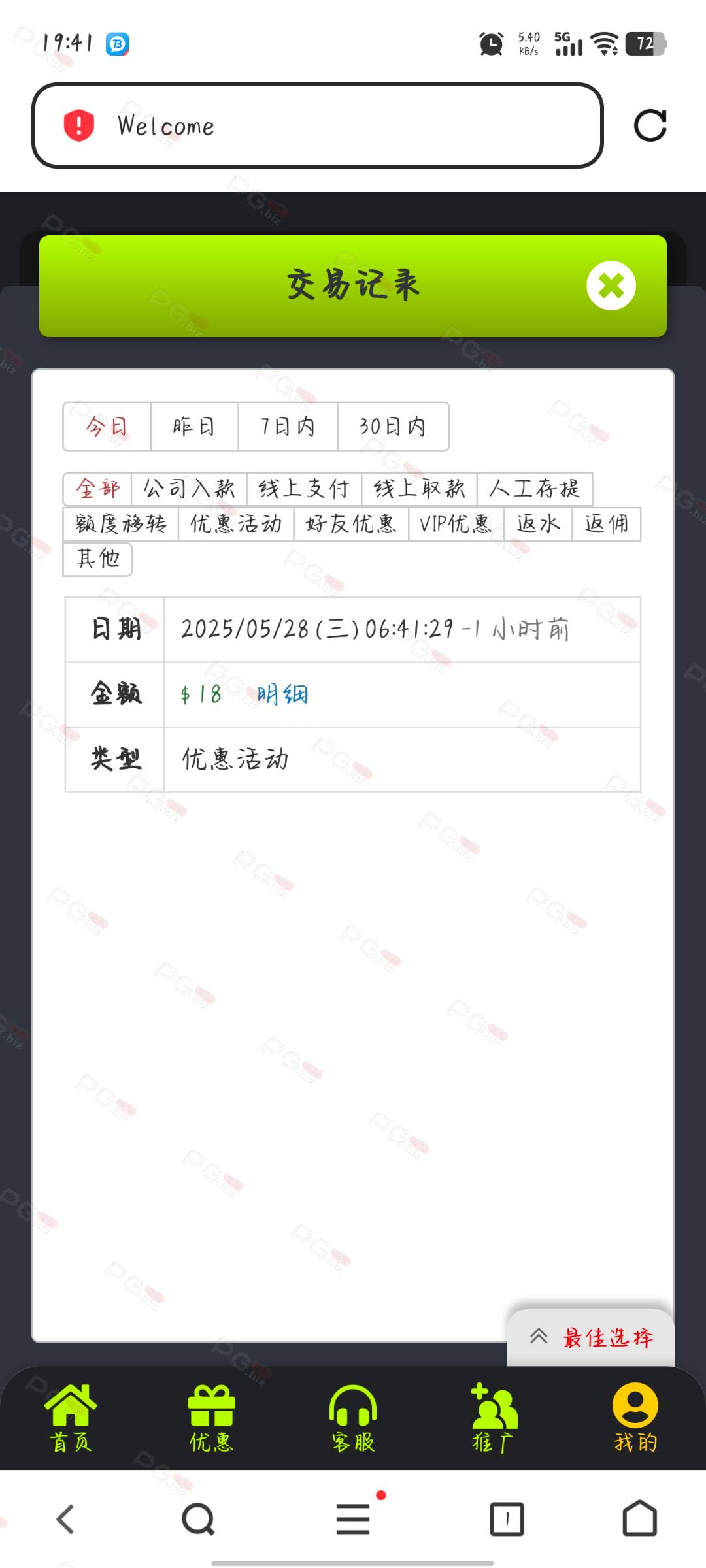
Task: Show VIP优惠 records
Action: coord(456,524)
